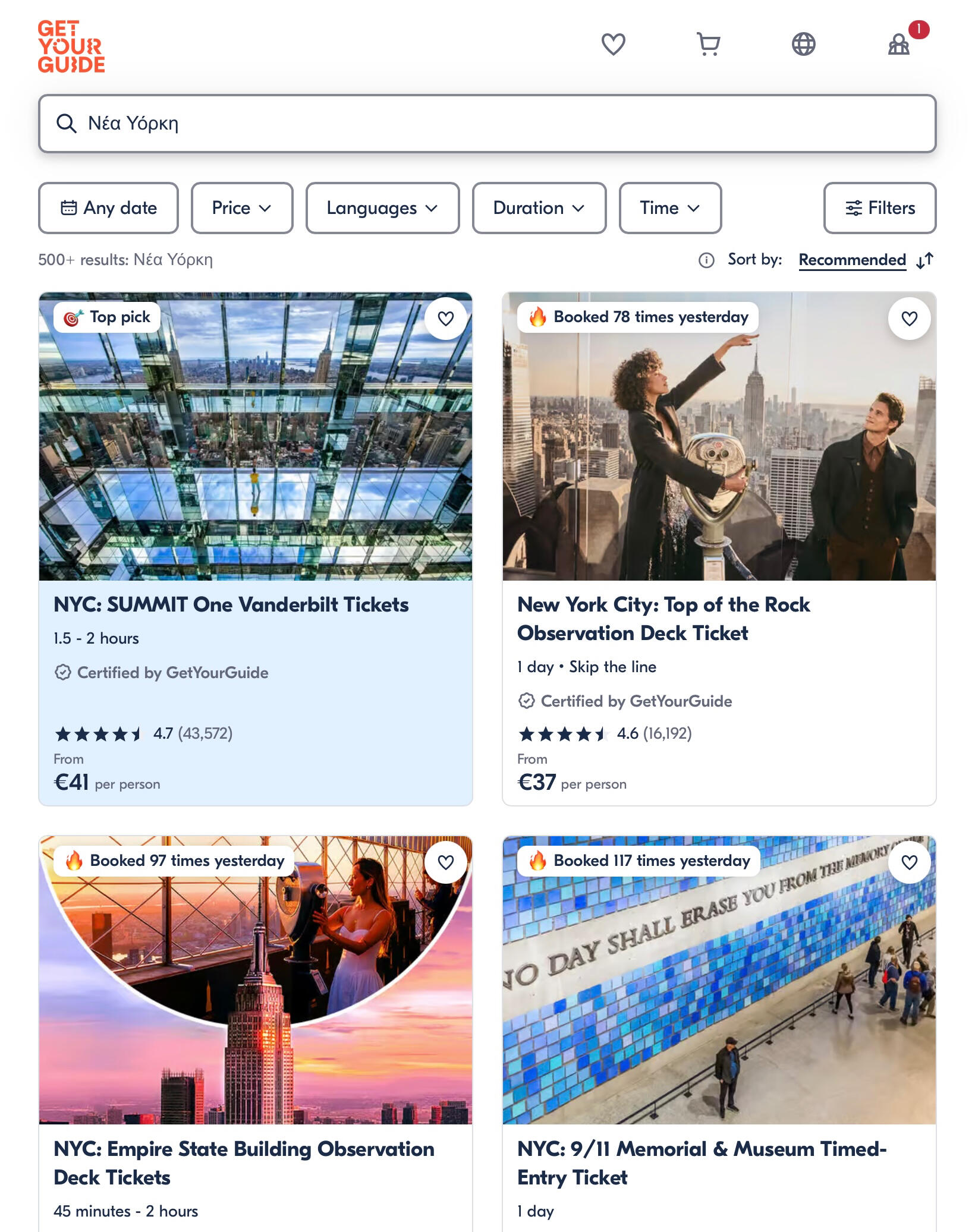The height and width of the screenshot is (1232, 975).
Task: Open Top of the Rock Observation Deck card
Action: click(x=663, y=618)
